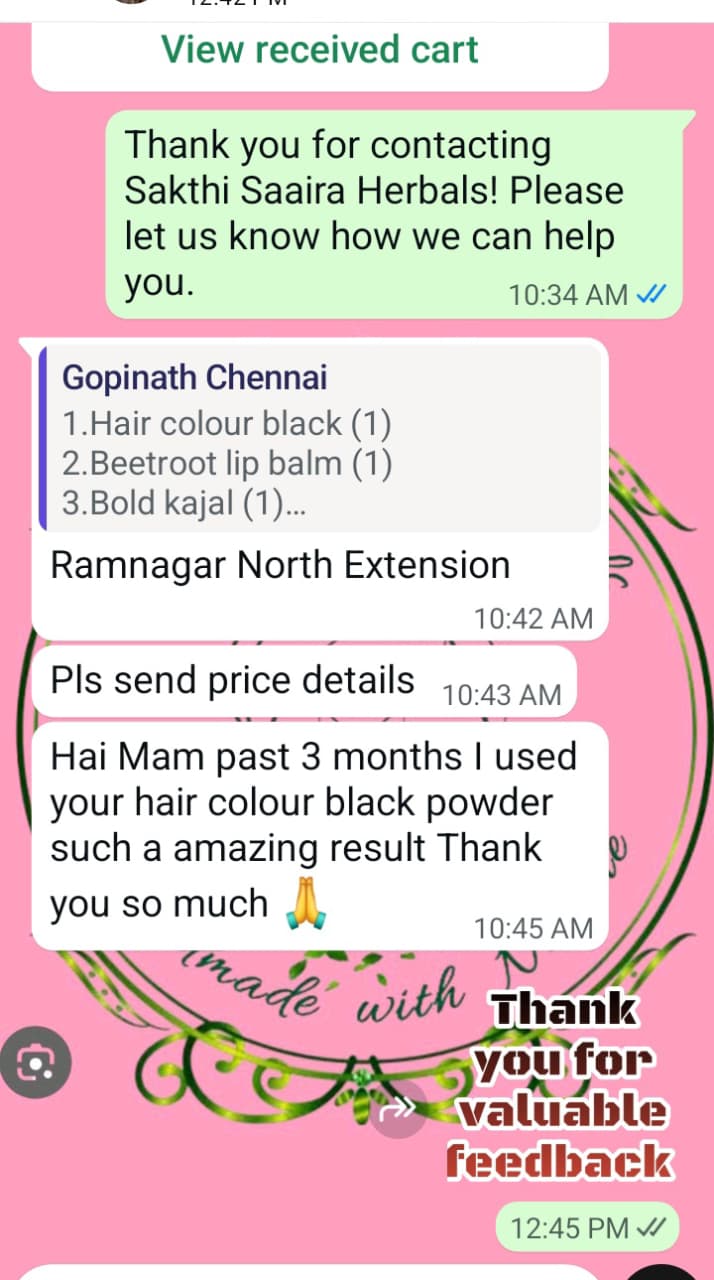This screenshot has width=714, height=1280.
Task: Open the Thank you for valuable feedback sticker
Action: pyautogui.click(x=560, y=1086)
